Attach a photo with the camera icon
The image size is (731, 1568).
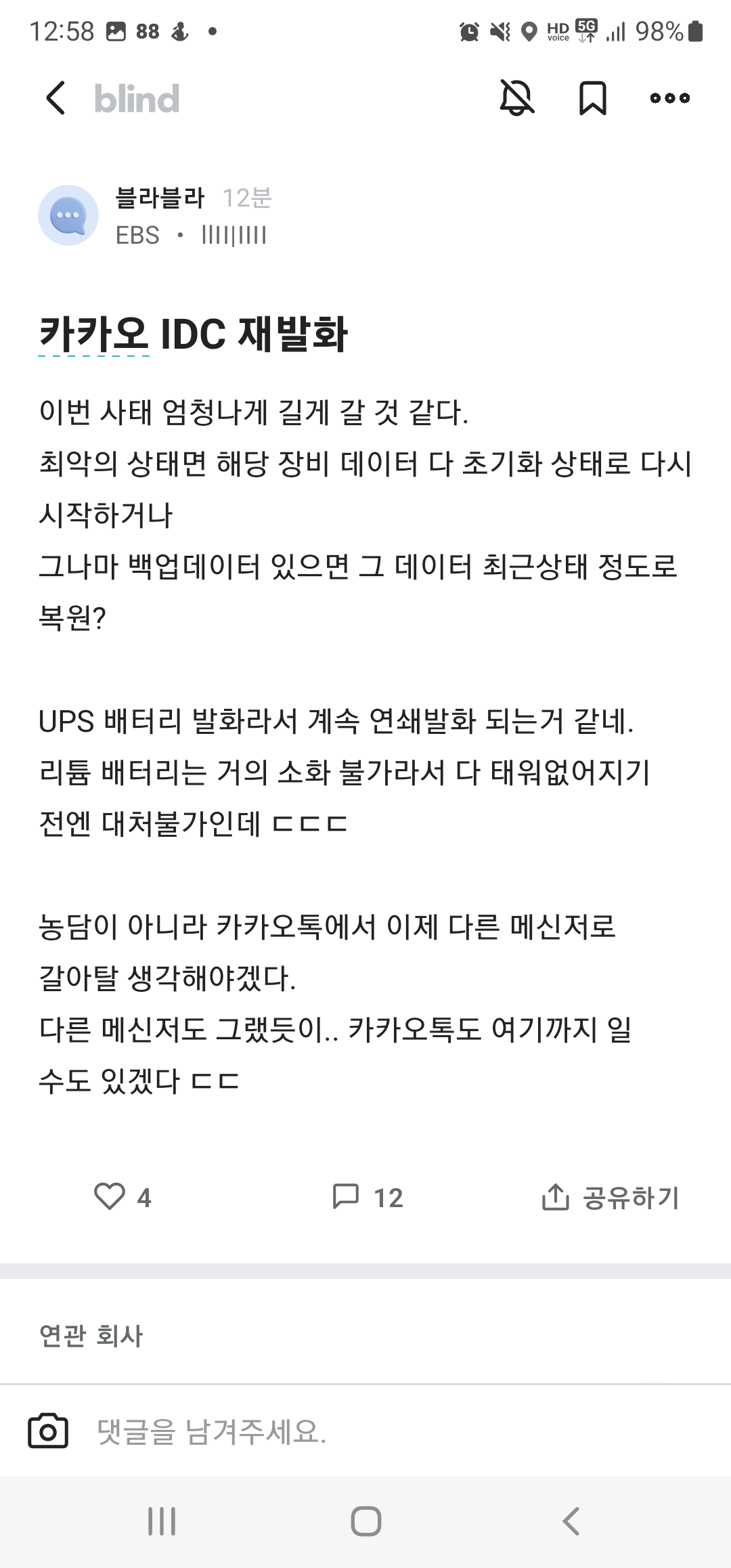click(x=48, y=1431)
